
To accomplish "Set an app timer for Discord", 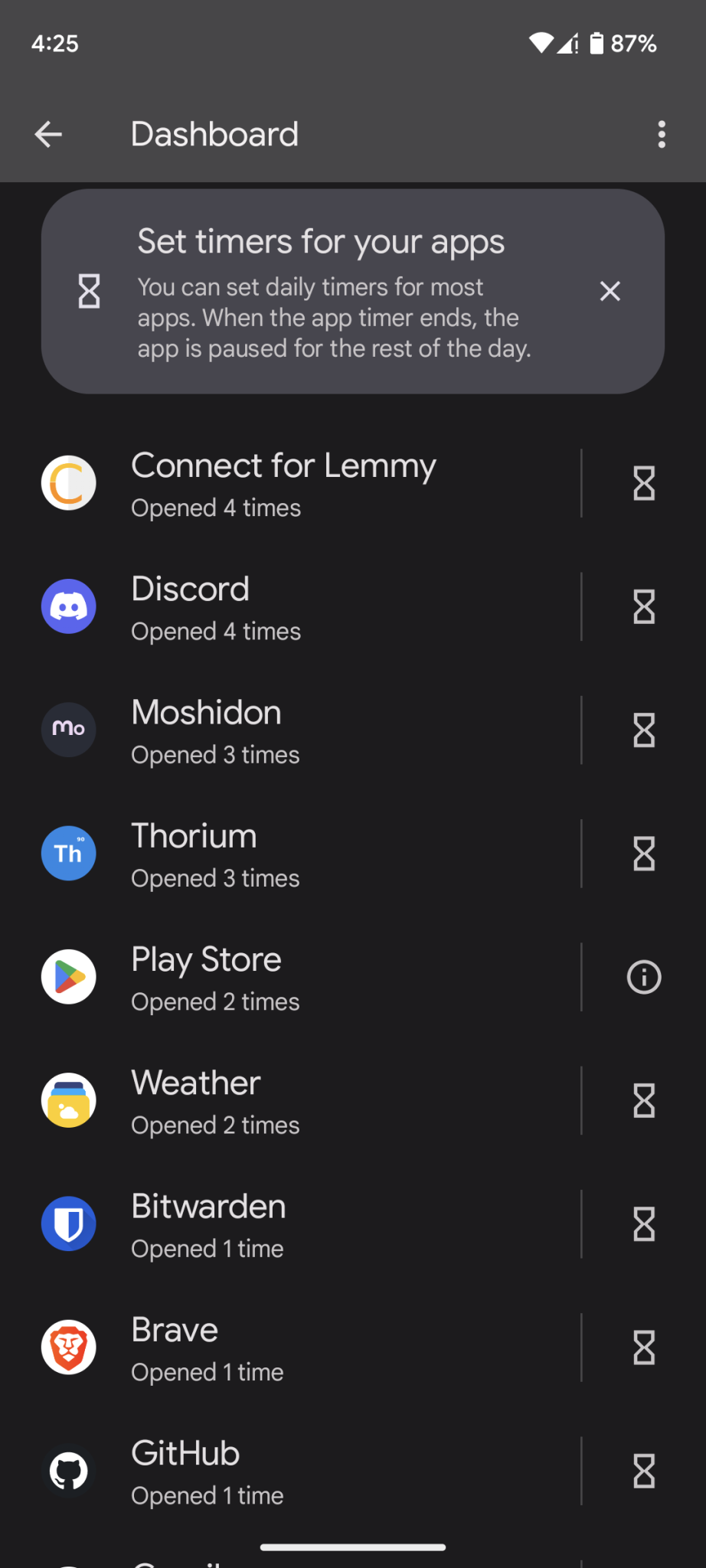I will pos(644,607).
